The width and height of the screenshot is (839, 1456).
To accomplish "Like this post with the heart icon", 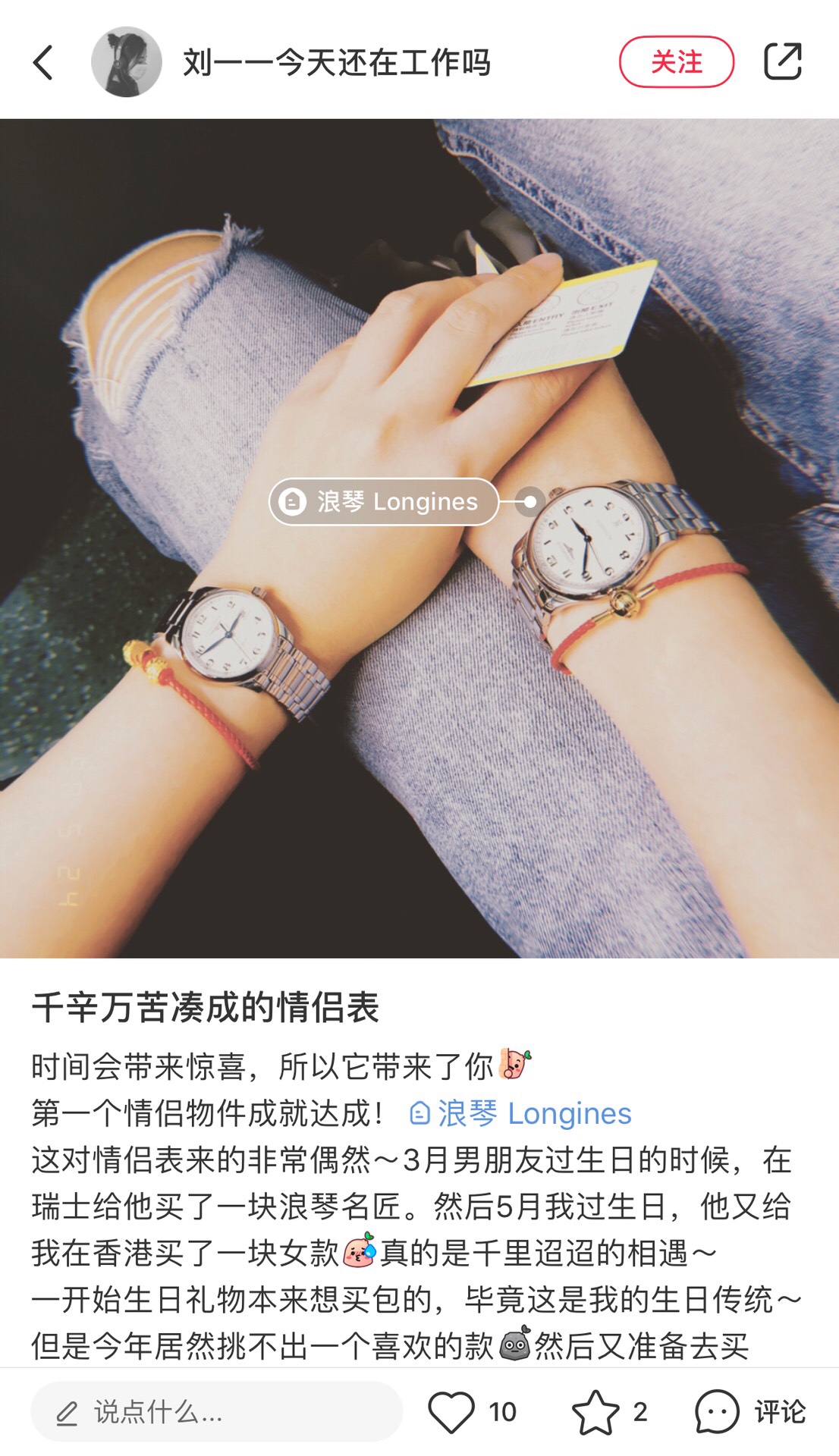I will coord(451,1411).
